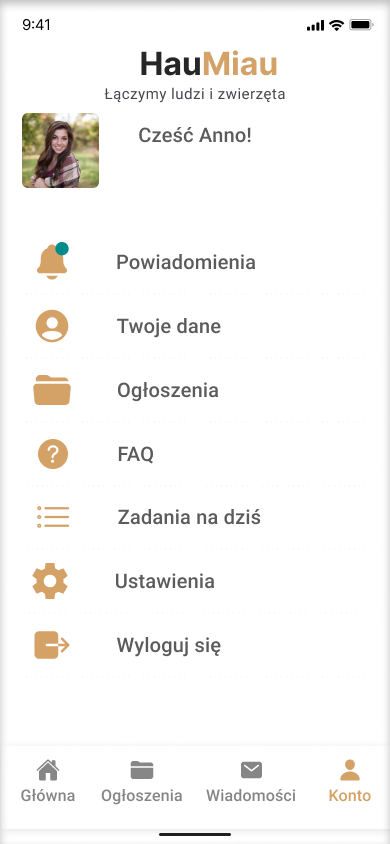Open Zadania na dziś
The image size is (390, 844).
(x=195, y=518)
